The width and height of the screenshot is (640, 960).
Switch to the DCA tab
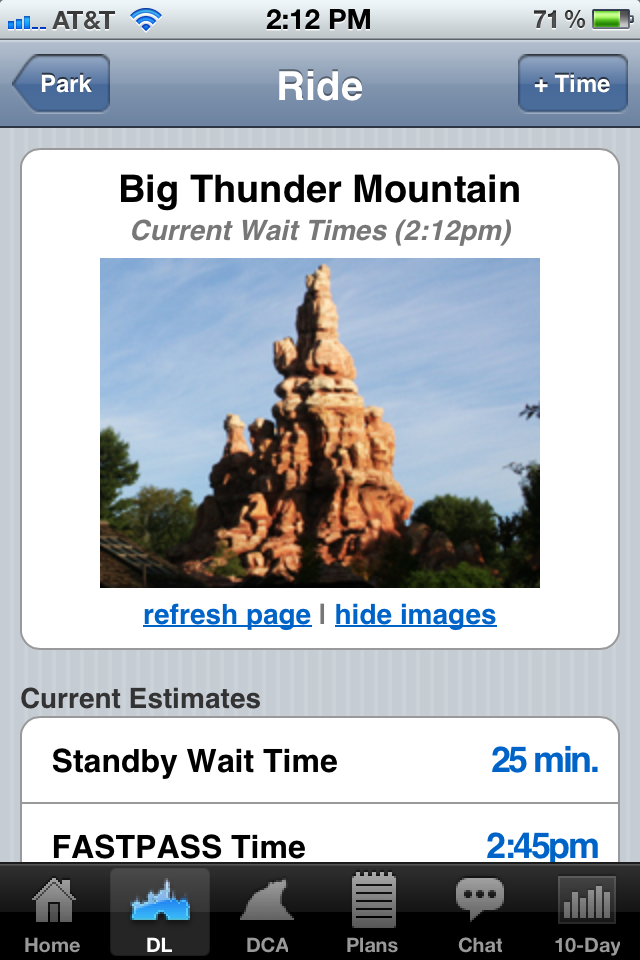tap(266, 912)
